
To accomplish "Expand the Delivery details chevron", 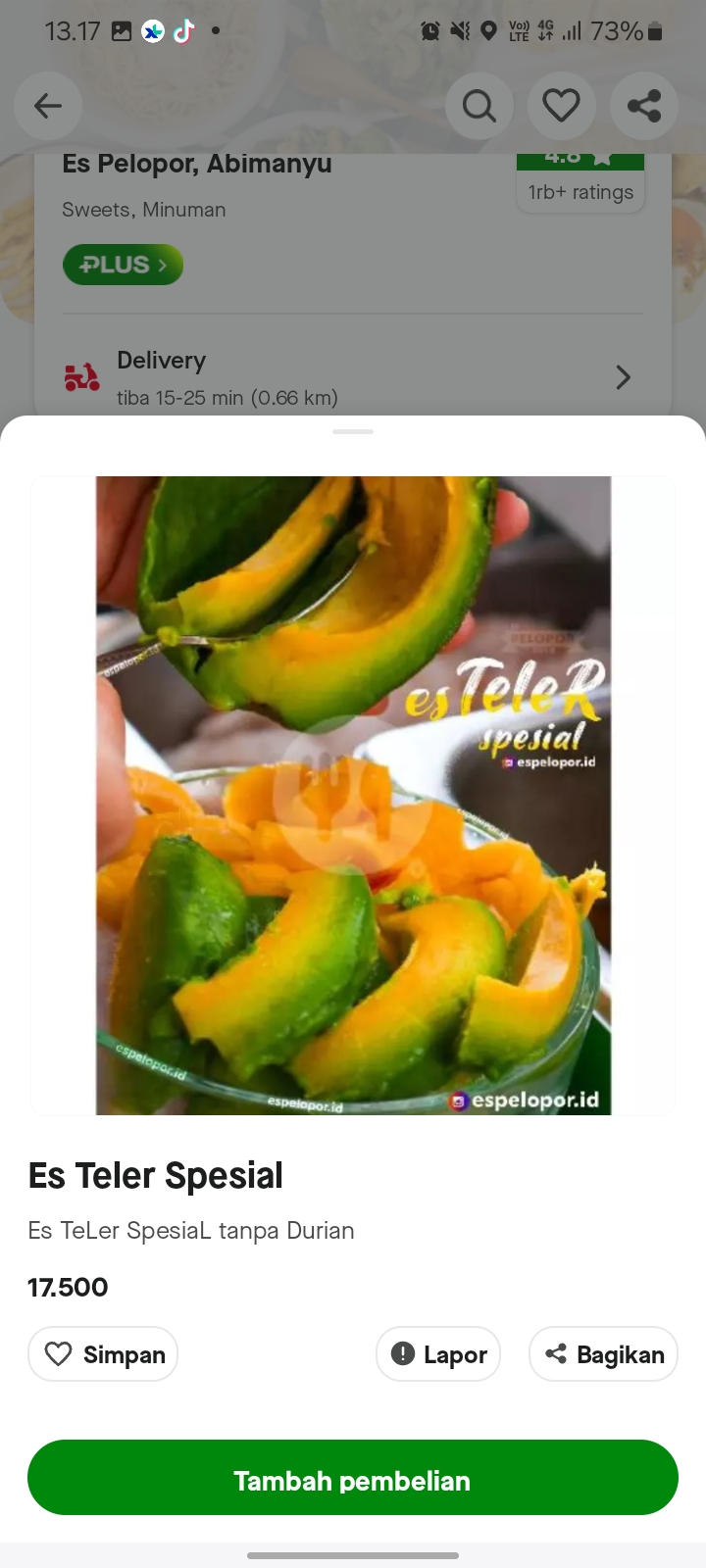I will [x=623, y=377].
